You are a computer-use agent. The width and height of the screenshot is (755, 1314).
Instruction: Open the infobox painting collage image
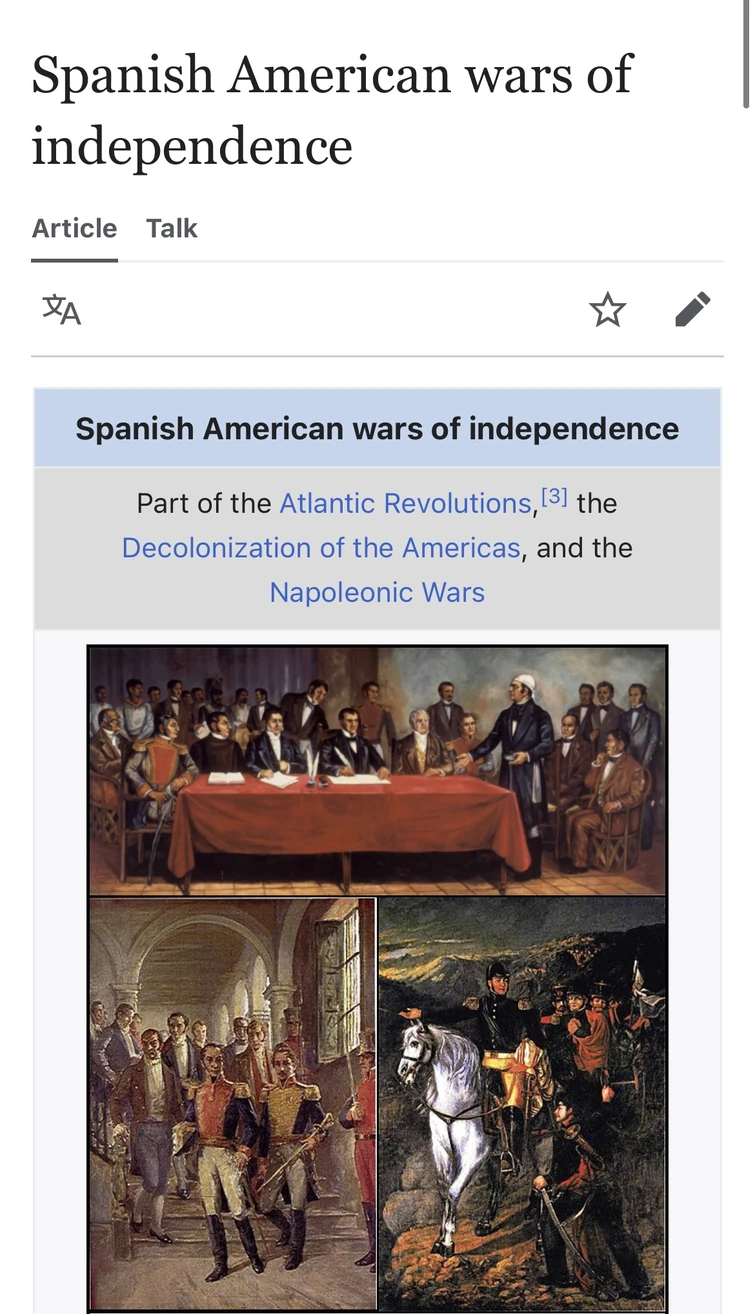[x=377, y=978]
